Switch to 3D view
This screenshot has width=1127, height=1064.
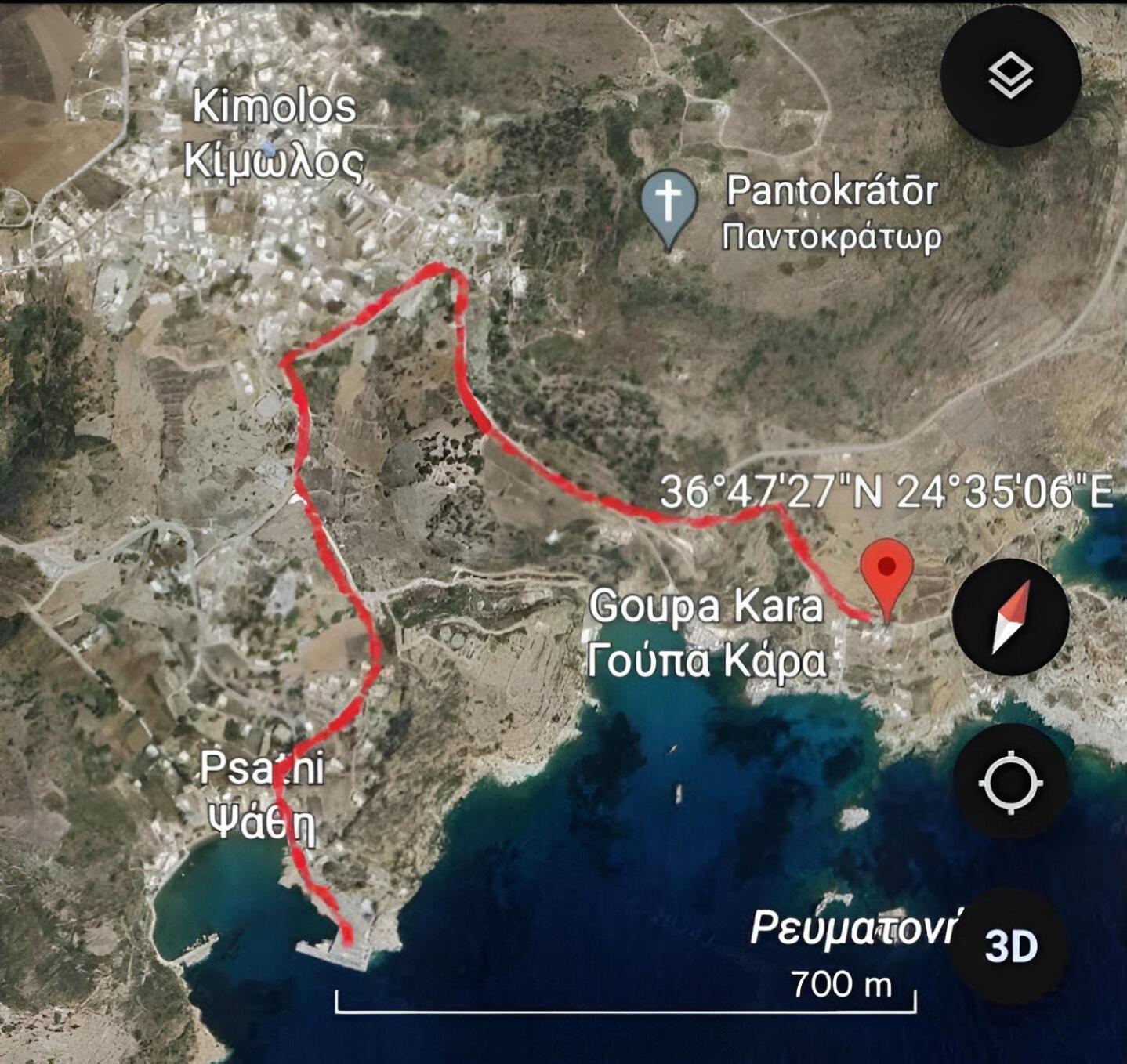point(1010,946)
